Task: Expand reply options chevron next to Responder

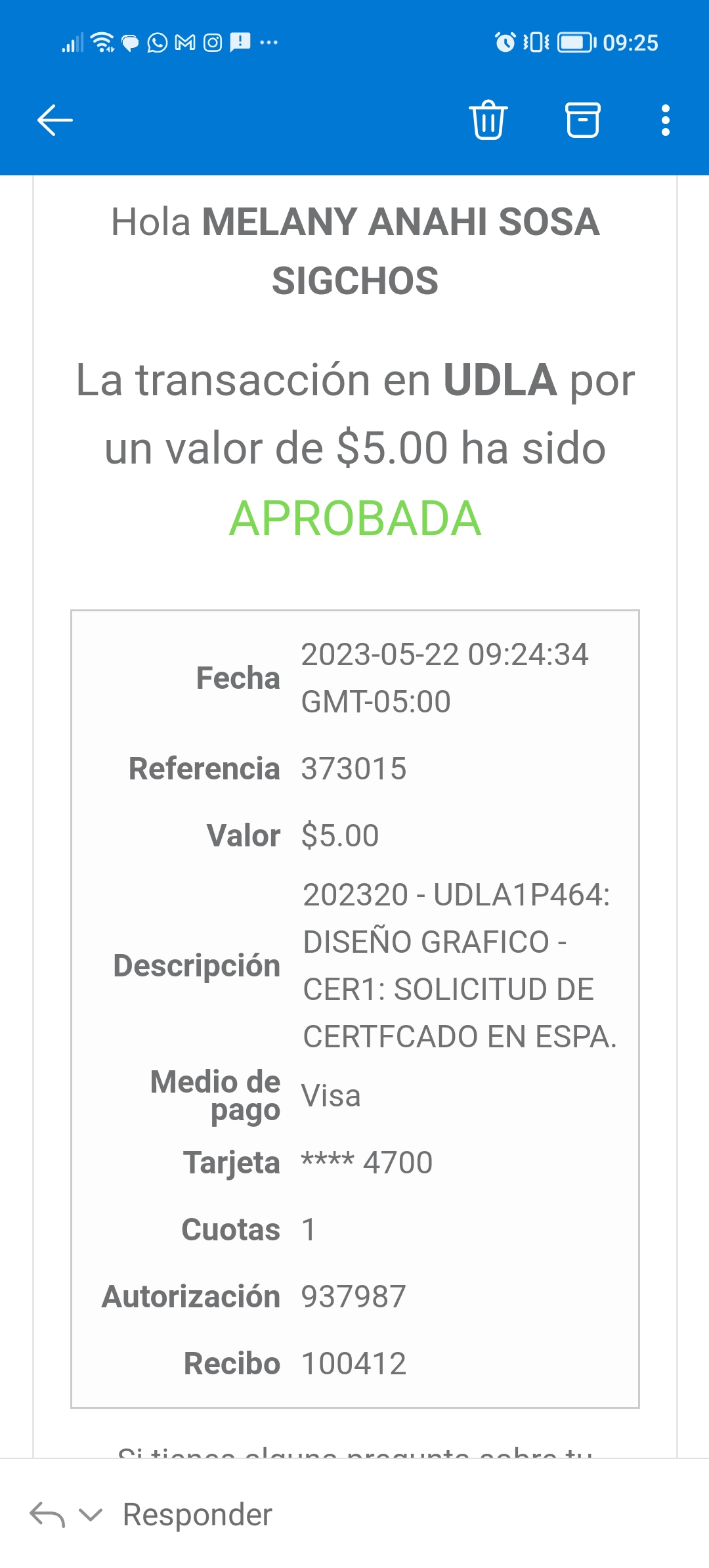Action: coord(91,1515)
